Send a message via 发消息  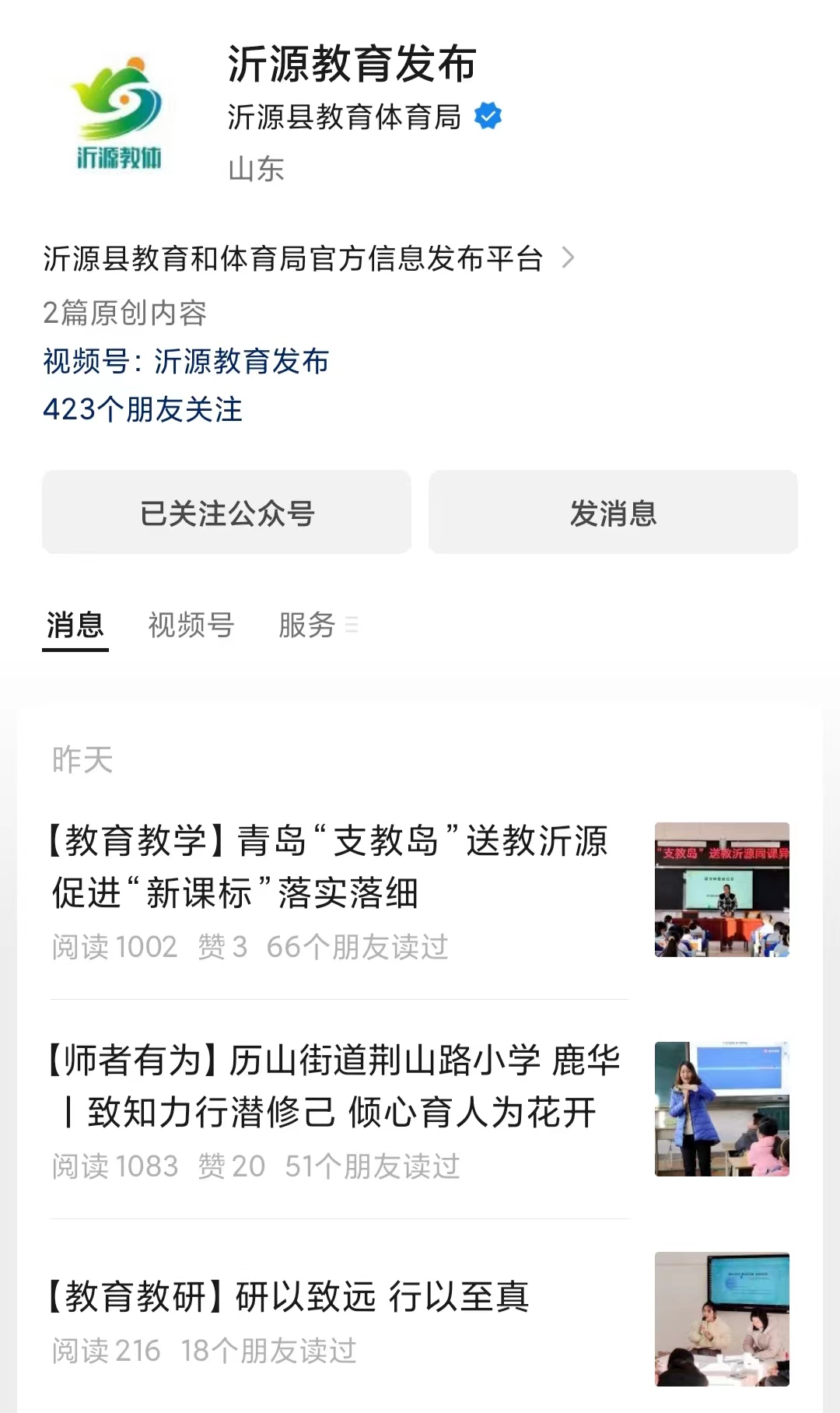tap(613, 513)
